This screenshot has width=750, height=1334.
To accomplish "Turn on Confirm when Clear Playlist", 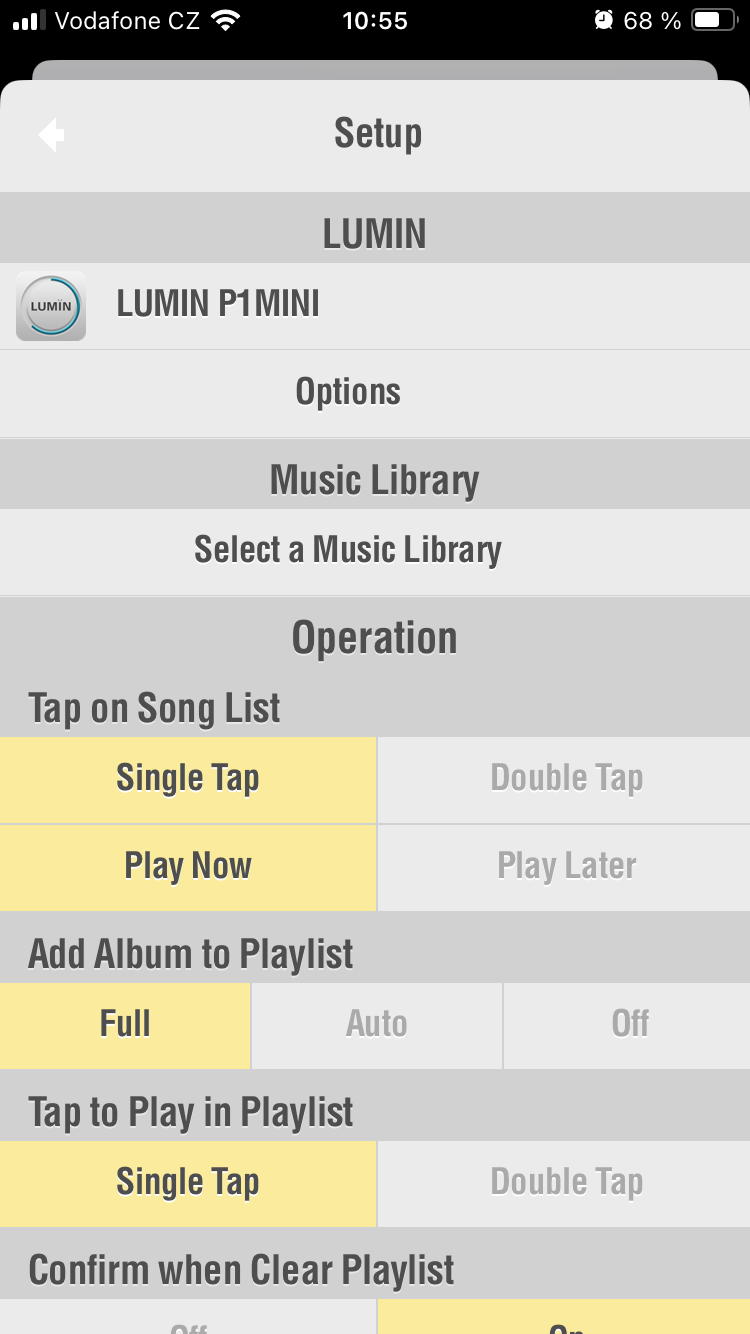I will pyautogui.click(x=565, y=1318).
